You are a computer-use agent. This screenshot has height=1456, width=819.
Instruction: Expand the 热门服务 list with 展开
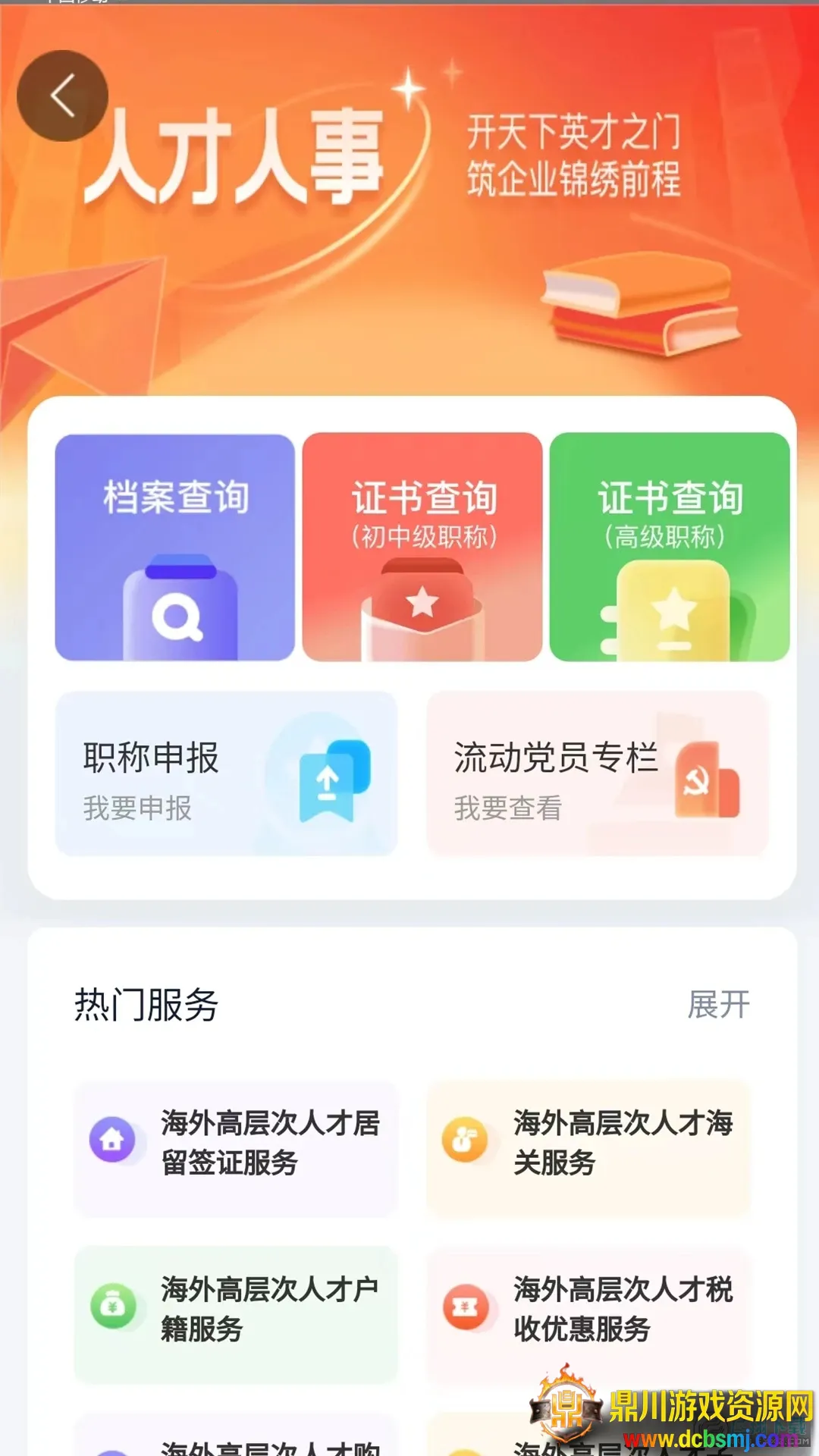718,1006
